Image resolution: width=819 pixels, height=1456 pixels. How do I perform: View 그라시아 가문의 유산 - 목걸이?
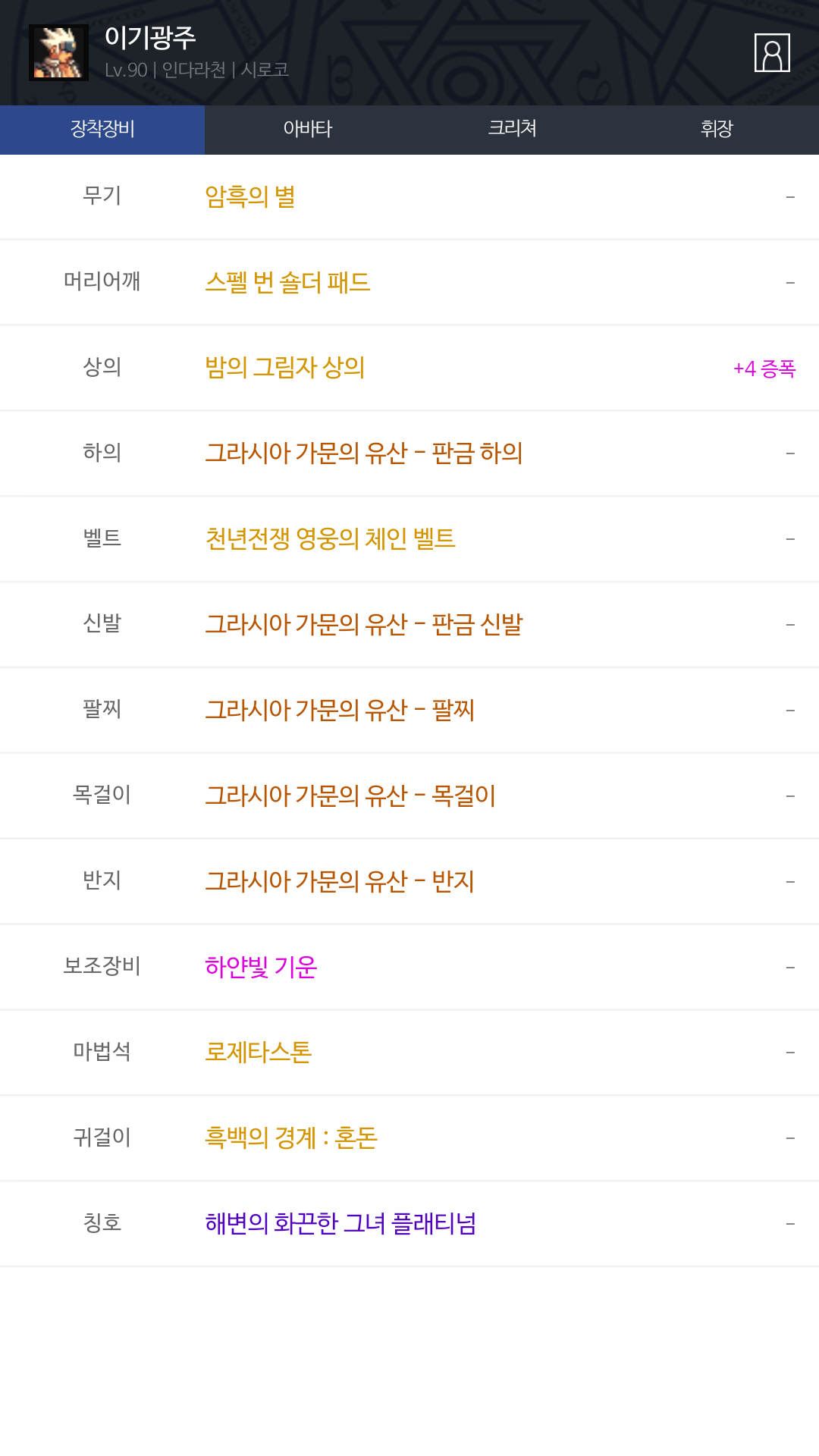(x=350, y=797)
